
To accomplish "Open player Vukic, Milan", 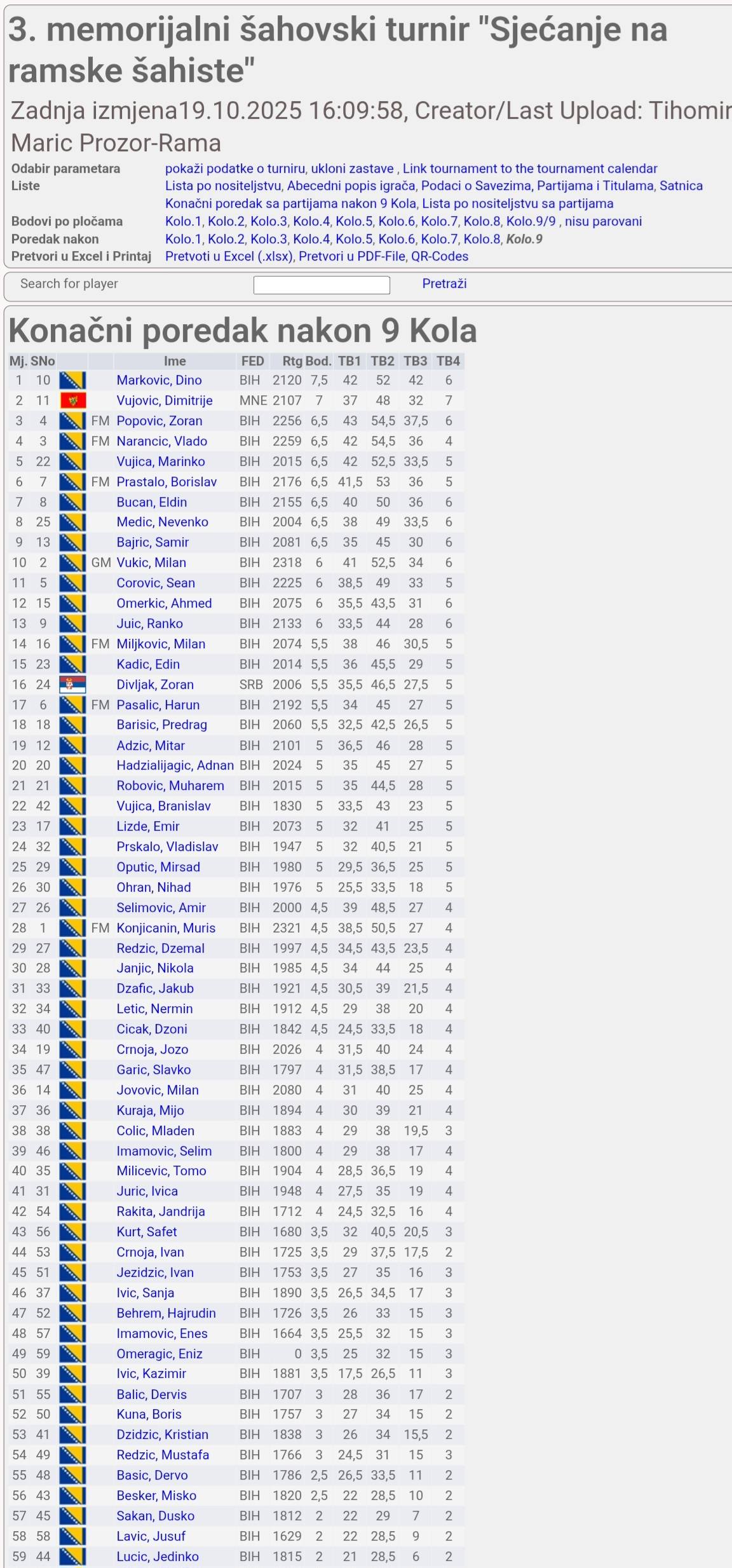I will pos(151,562).
